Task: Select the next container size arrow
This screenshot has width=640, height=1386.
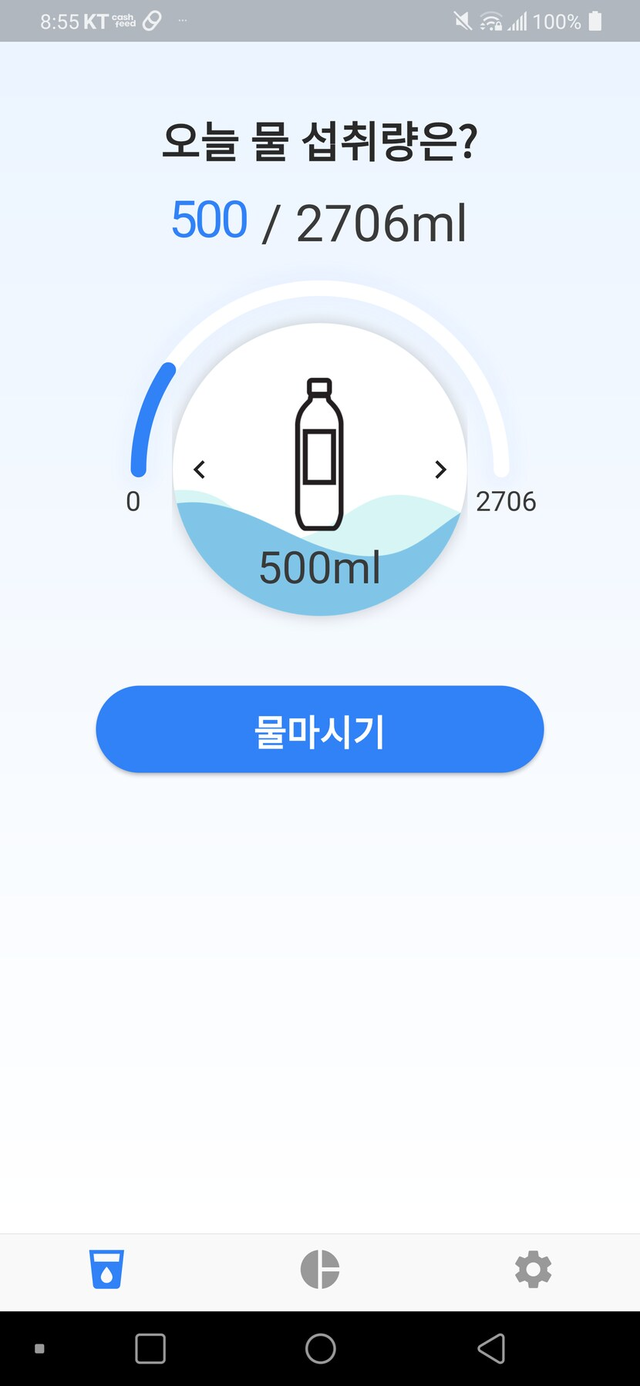Action: [440, 469]
